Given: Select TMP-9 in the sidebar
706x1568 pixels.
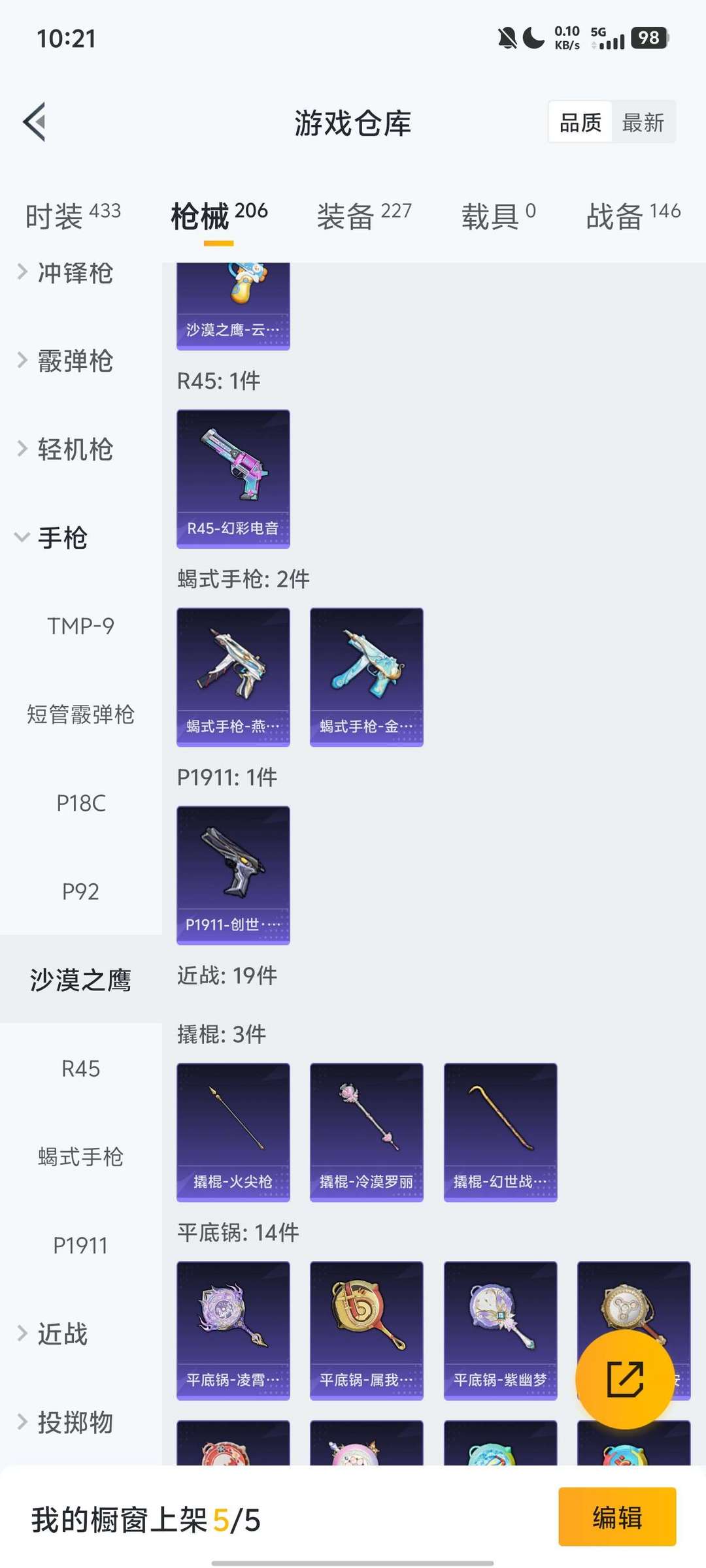Looking at the screenshot, I should (x=80, y=626).
